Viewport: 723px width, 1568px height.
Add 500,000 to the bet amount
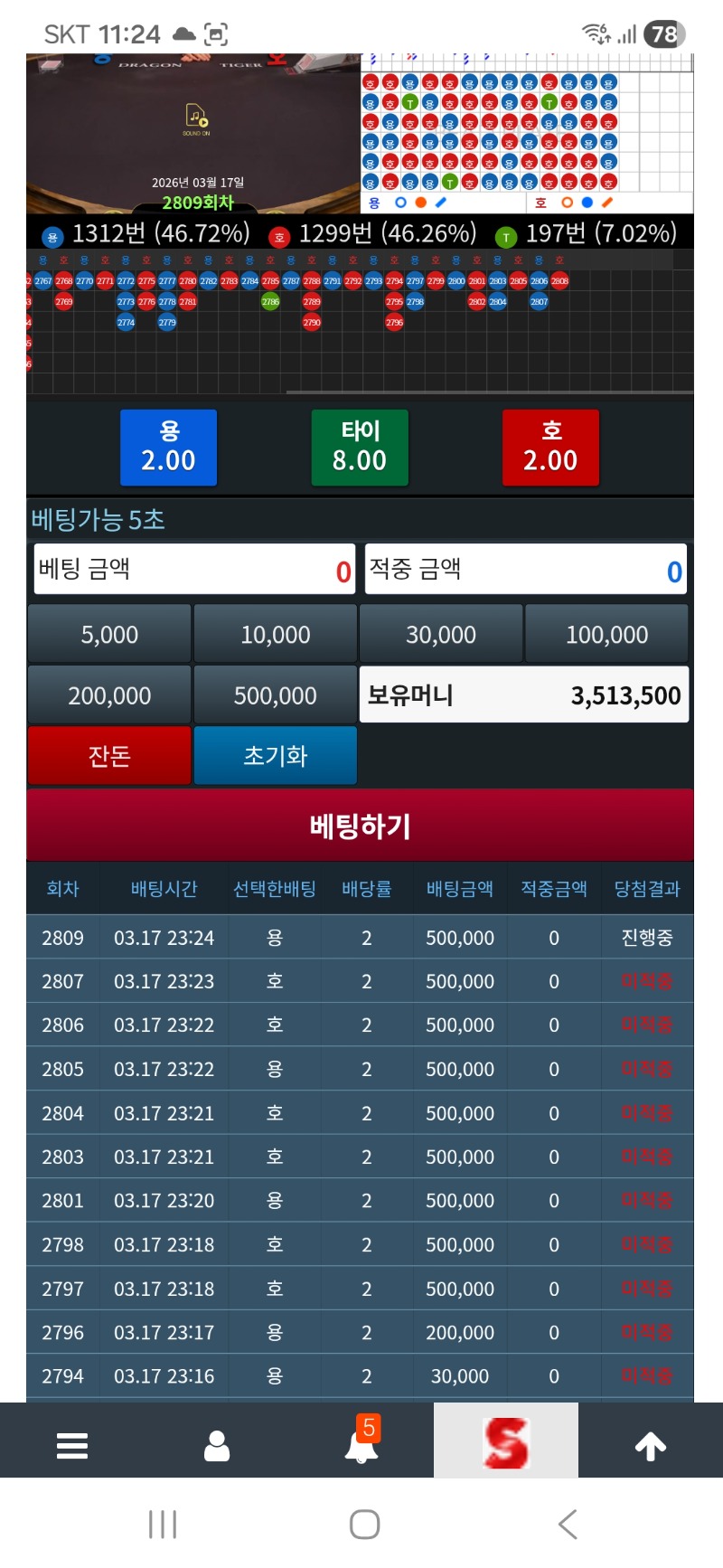click(275, 695)
